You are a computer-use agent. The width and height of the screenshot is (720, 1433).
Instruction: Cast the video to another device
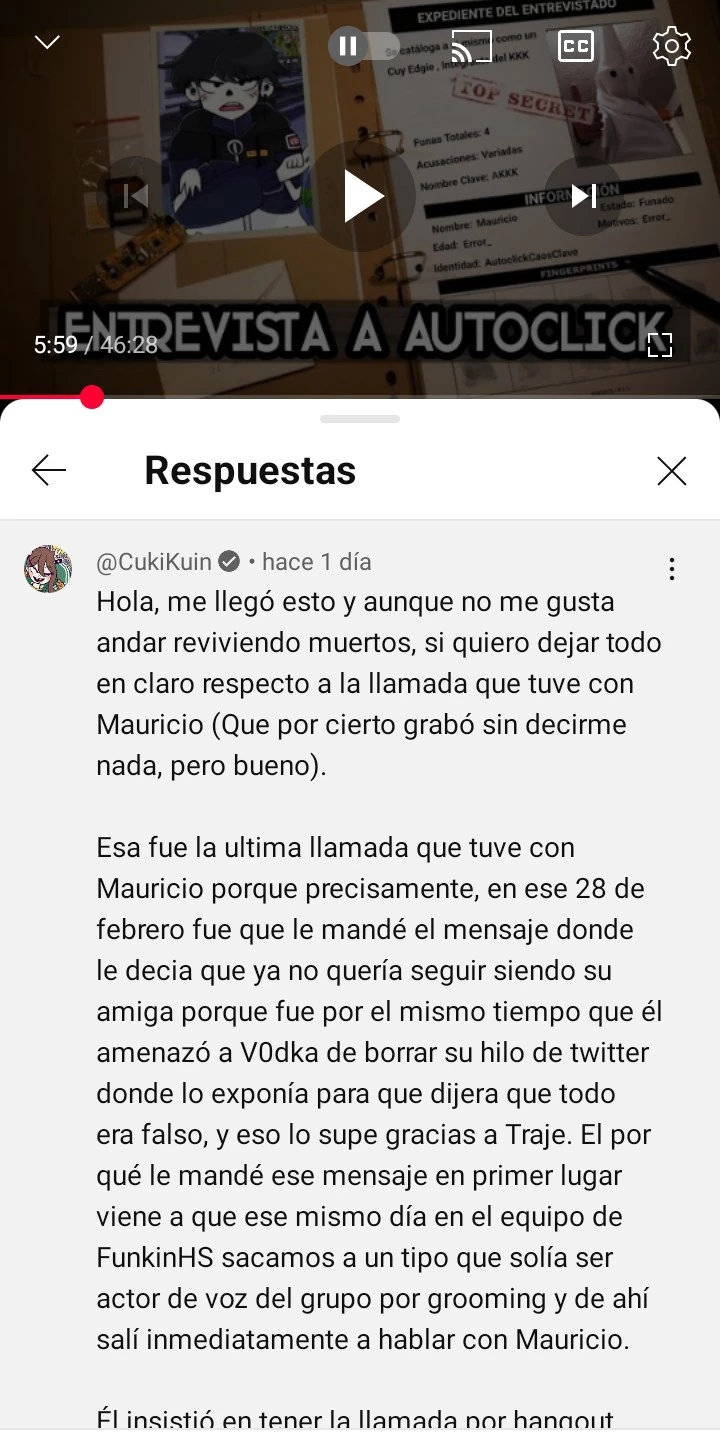pyautogui.click(x=472, y=46)
